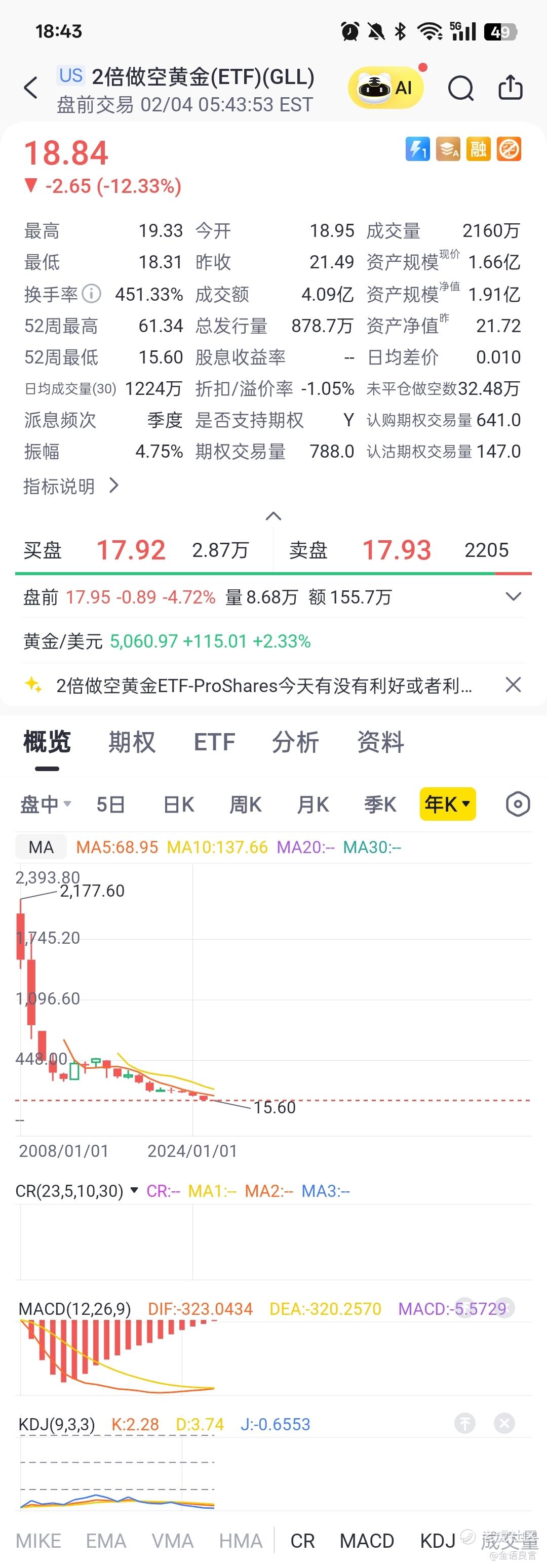The width and height of the screenshot is (547, 1568).
Task: Remove the KDJ indicator panel
Action: 504,1423
